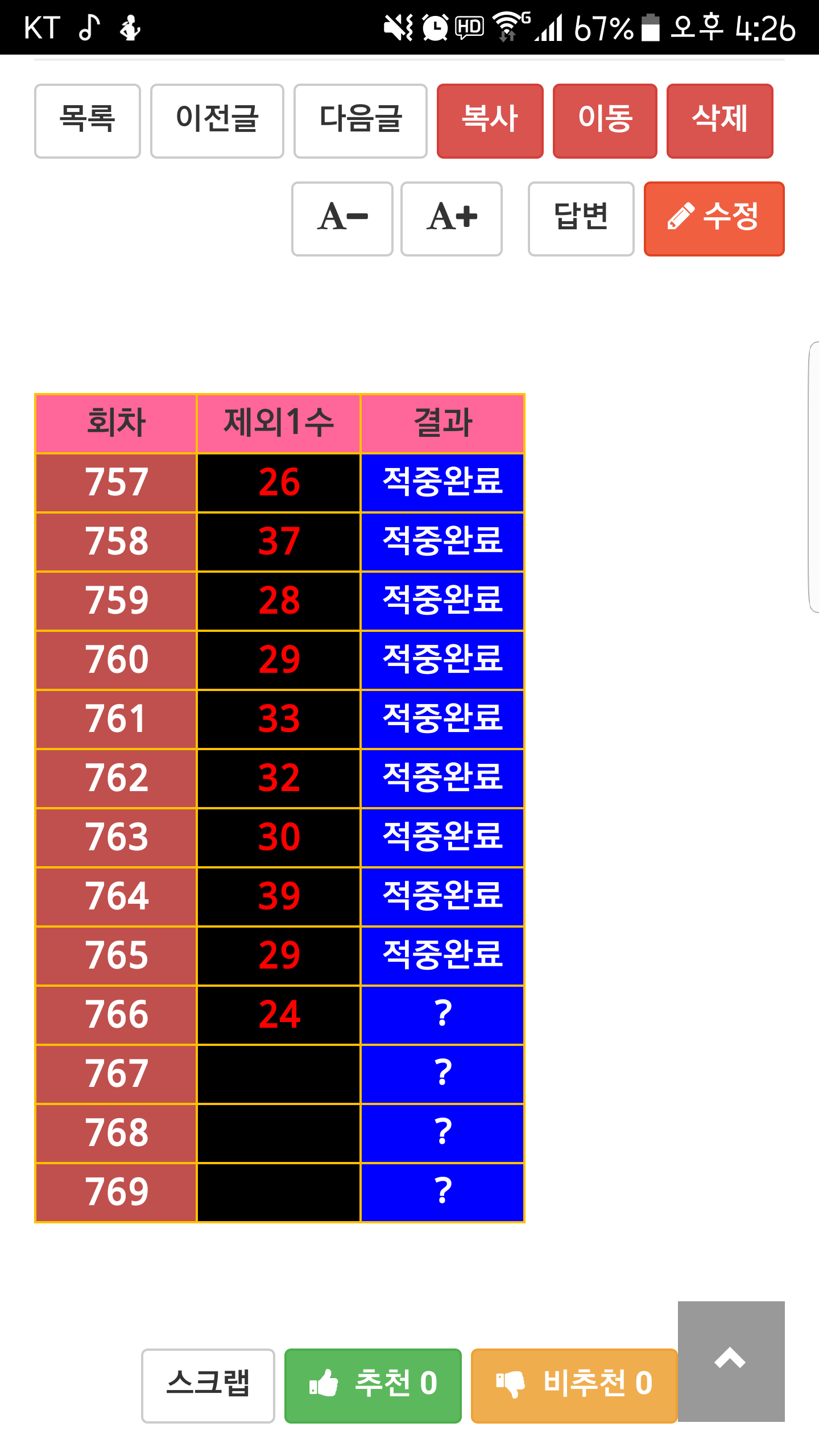Go back to the 목록 list

coord(87,121)
